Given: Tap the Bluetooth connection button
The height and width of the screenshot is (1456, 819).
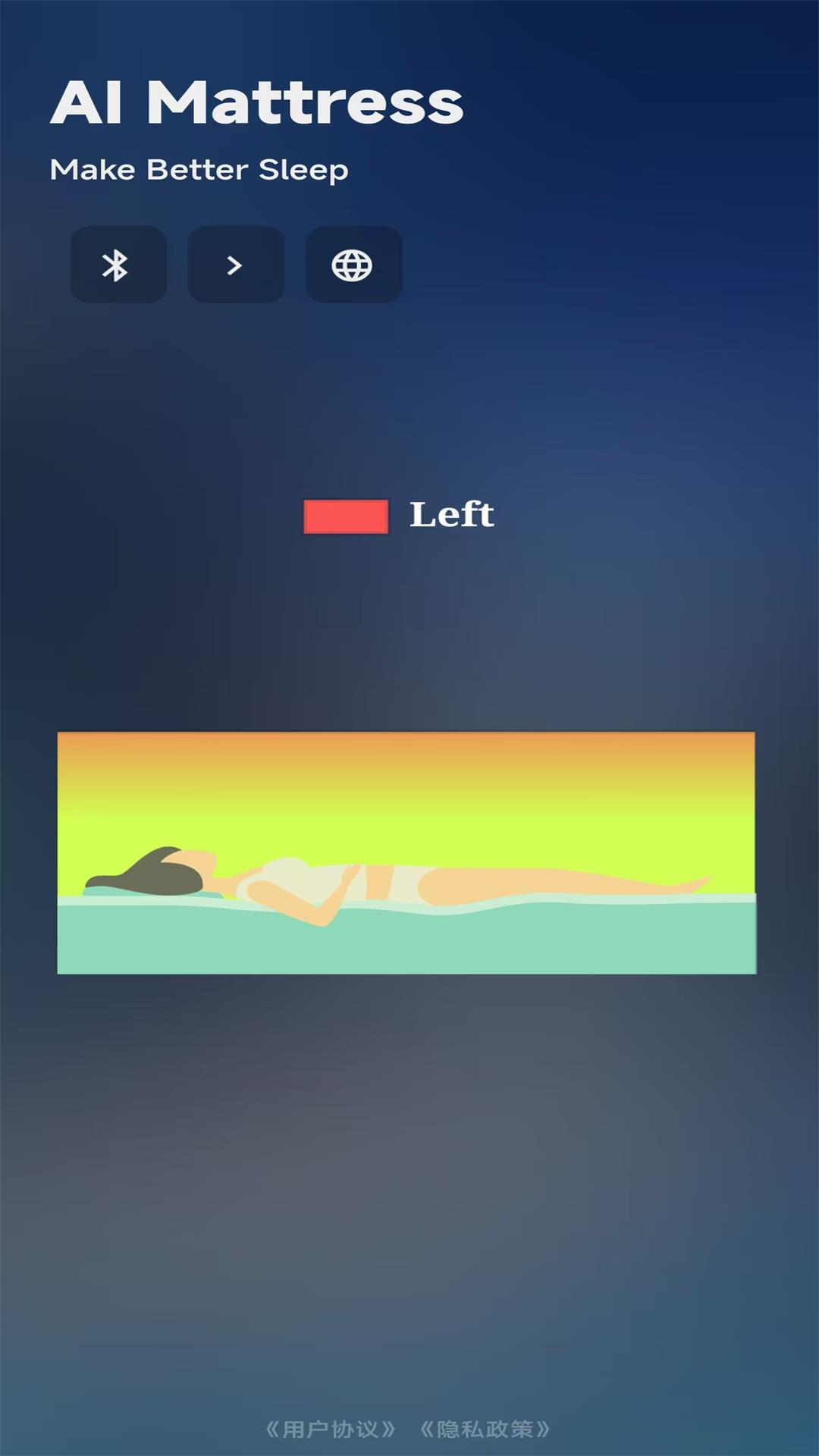Looking at the screenshot, I should [118, 265].
